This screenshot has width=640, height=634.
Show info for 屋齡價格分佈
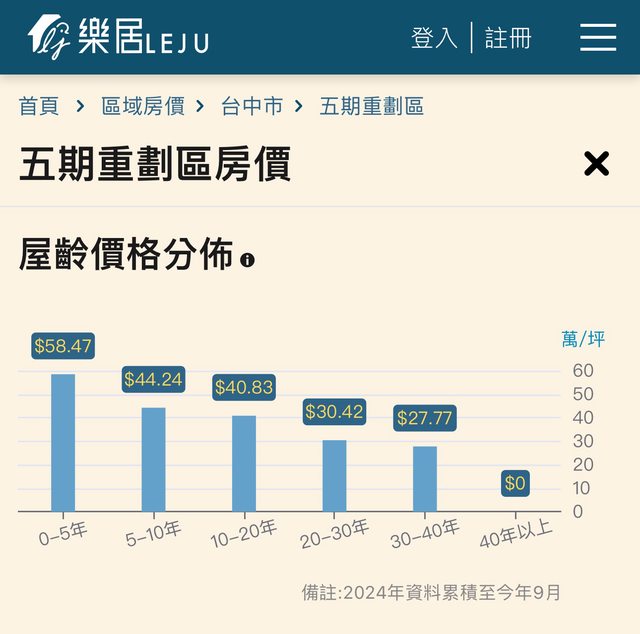coord(248,260)
